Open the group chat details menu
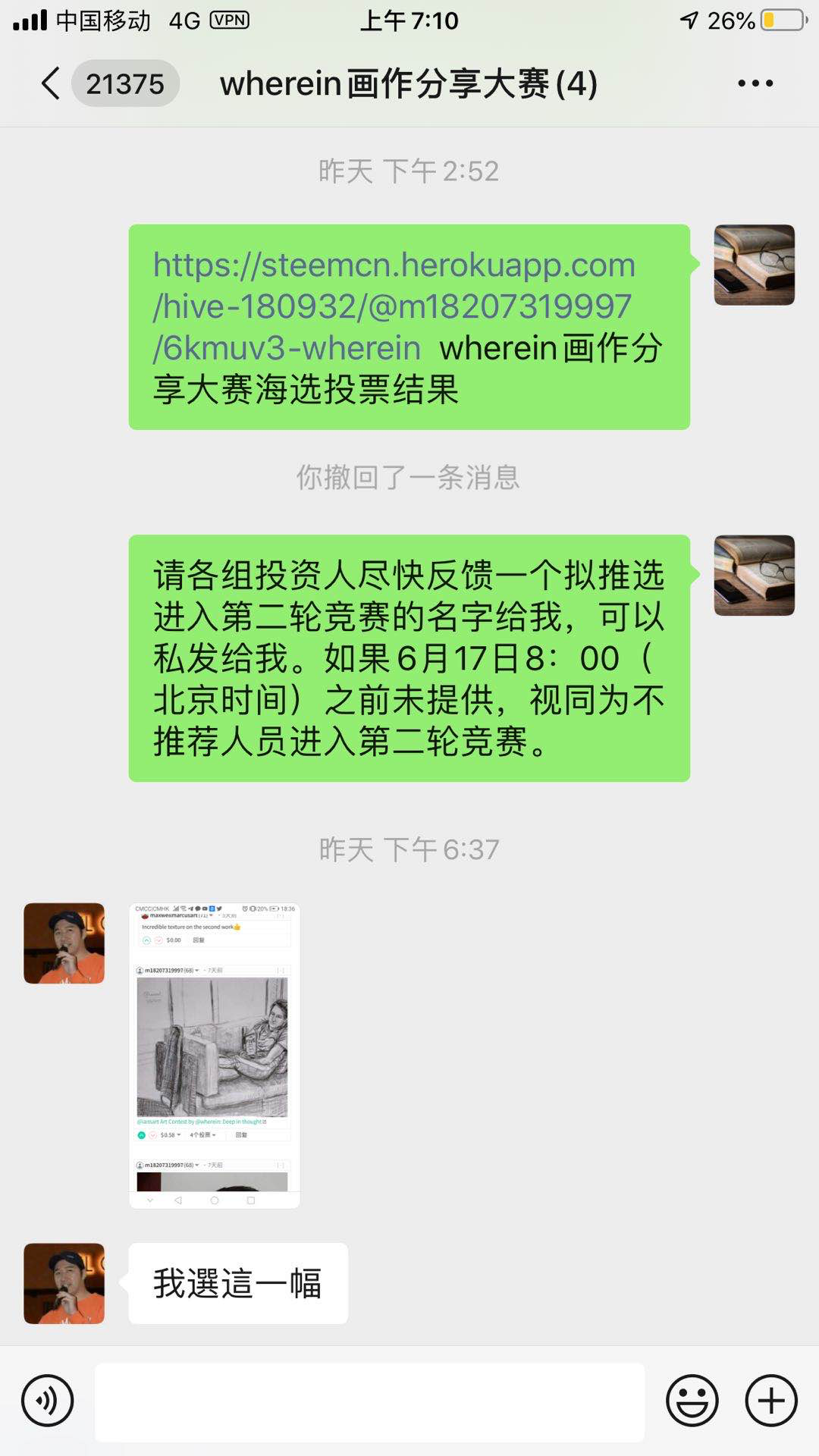The image size is (819, 1456). pyautogui.click(x=755, y=83)
